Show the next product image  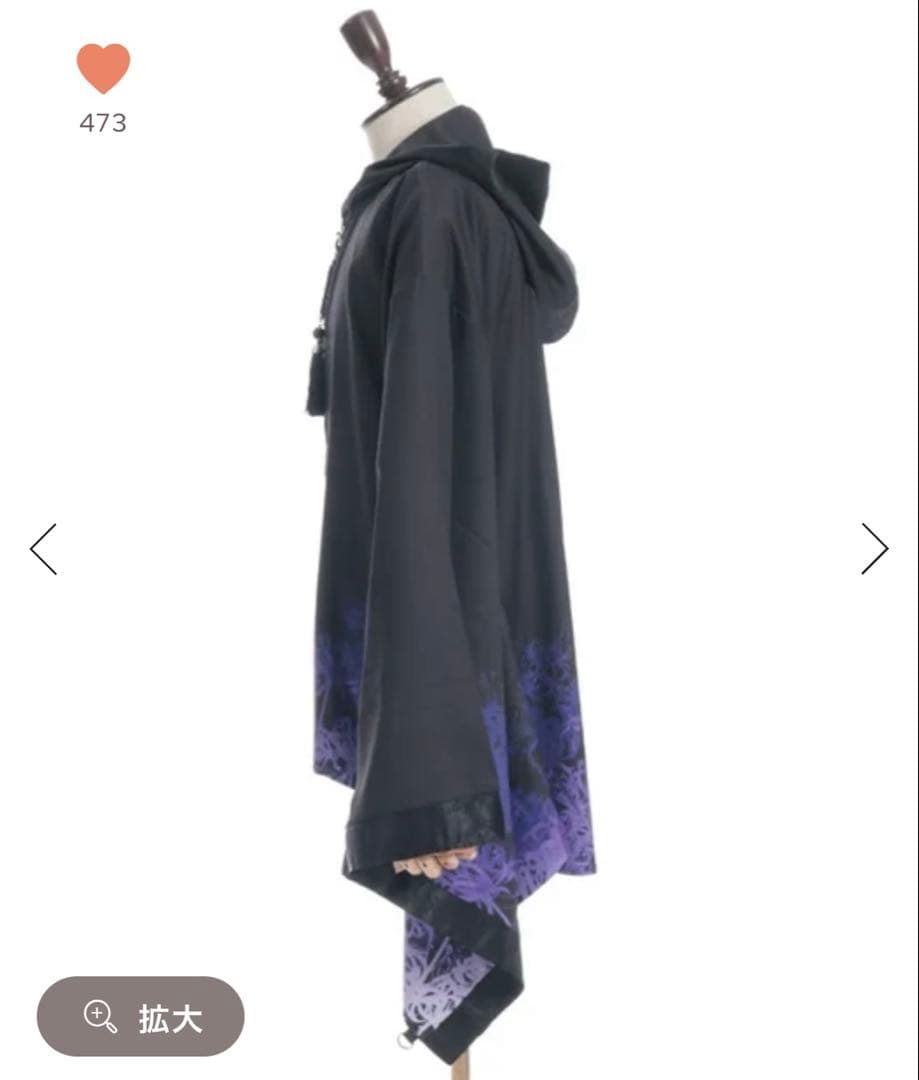[874, 549]
